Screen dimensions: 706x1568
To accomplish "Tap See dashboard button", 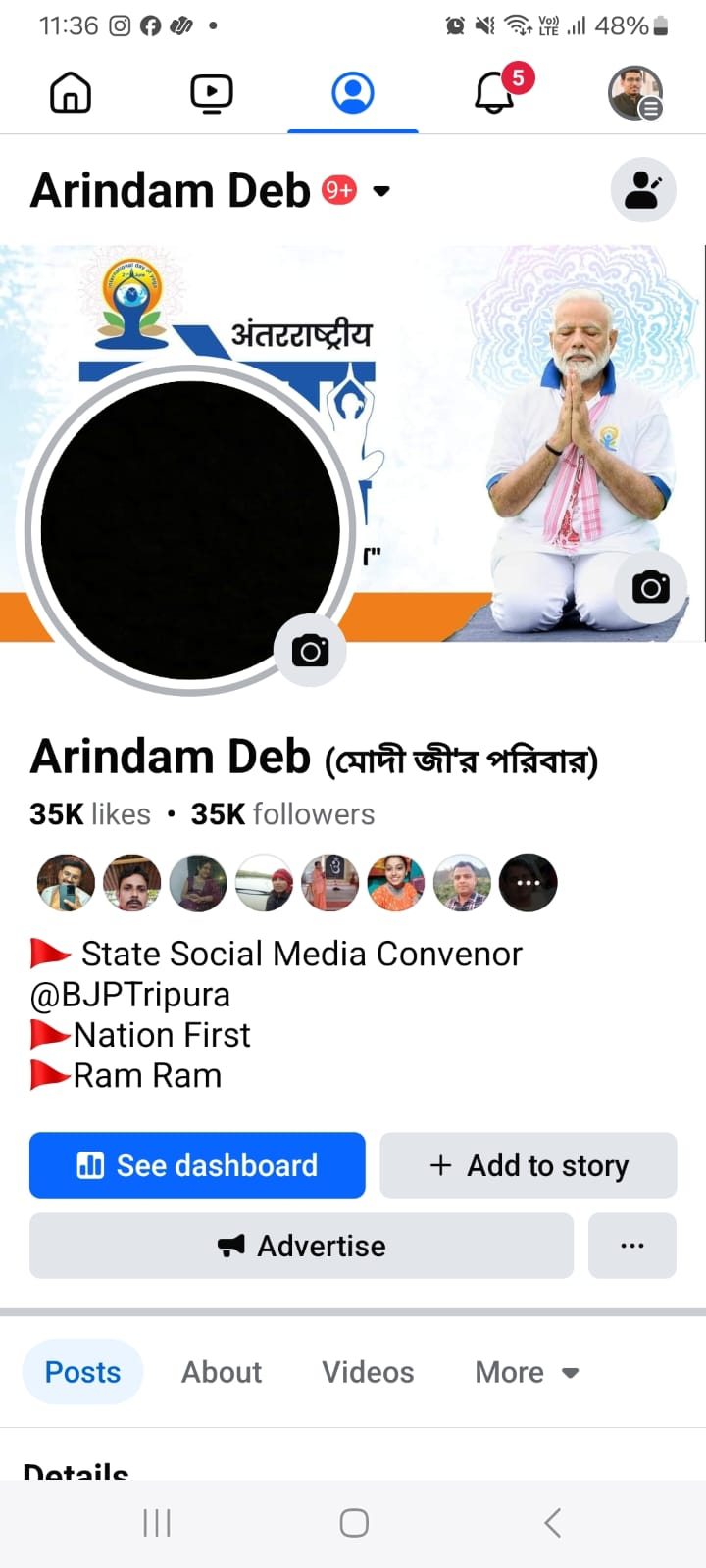I will pos(197,1165).
